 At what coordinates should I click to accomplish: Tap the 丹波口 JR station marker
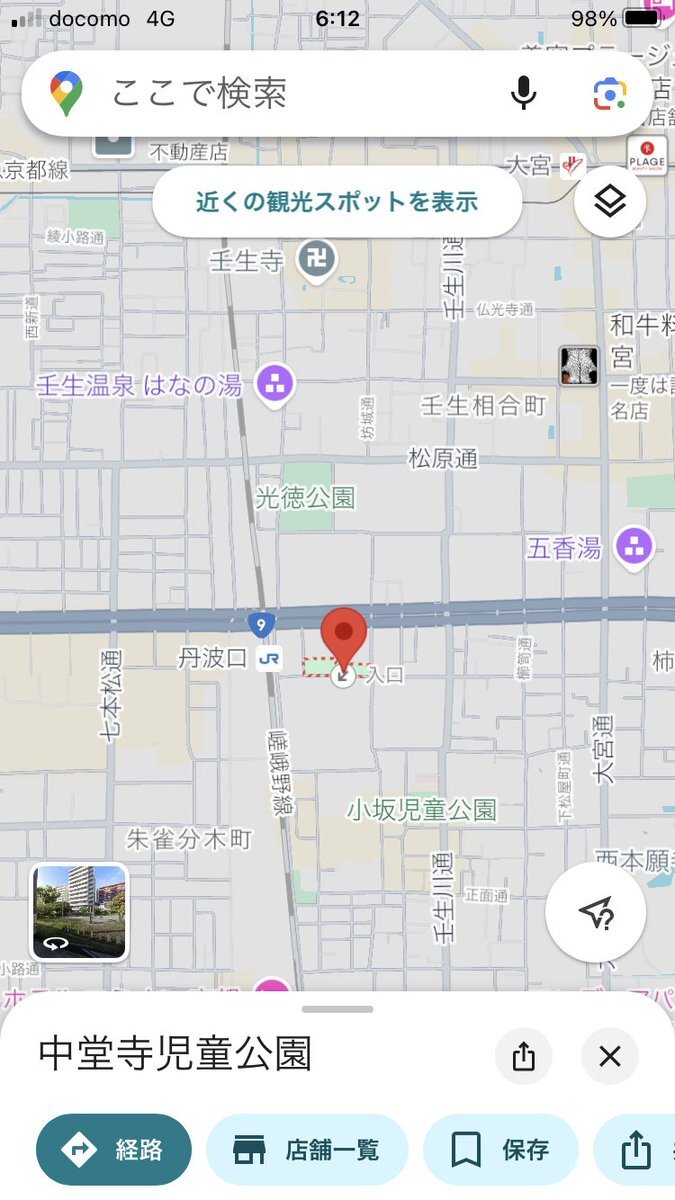[268, 658]
